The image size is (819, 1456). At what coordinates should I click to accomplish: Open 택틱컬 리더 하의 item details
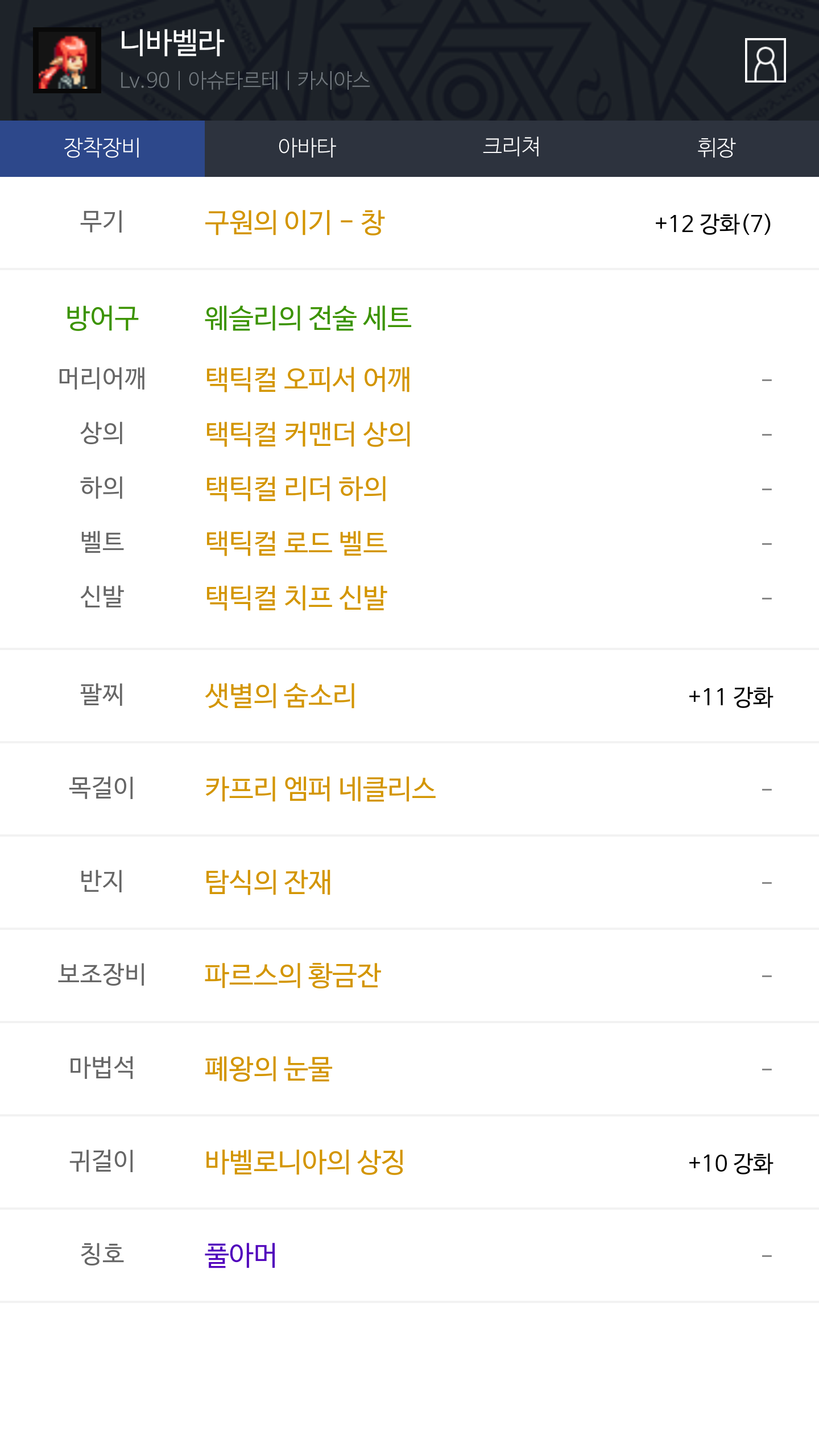tap(296, 488)
